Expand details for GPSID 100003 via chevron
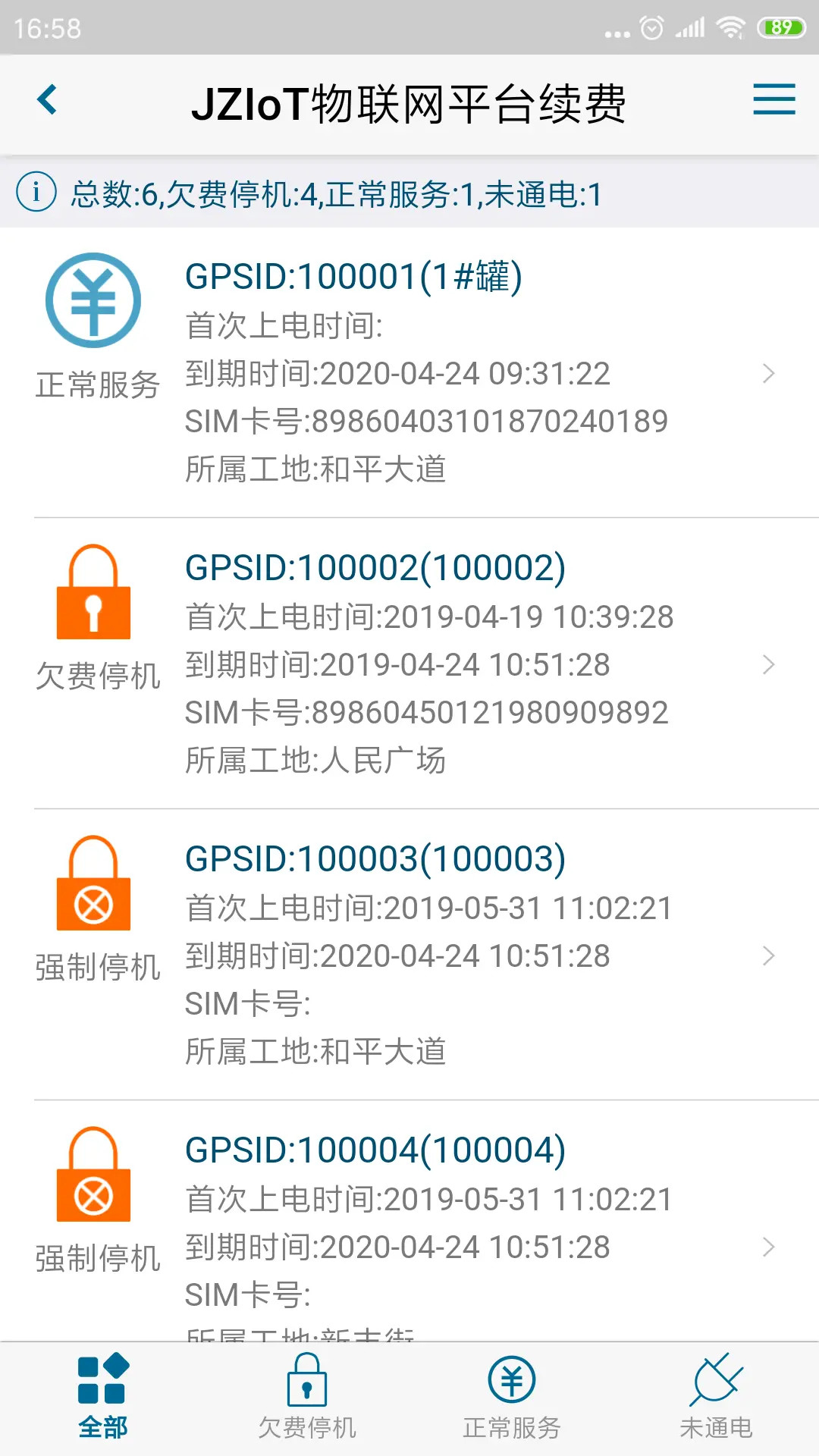819x1456 pixels. click(769, 957)
